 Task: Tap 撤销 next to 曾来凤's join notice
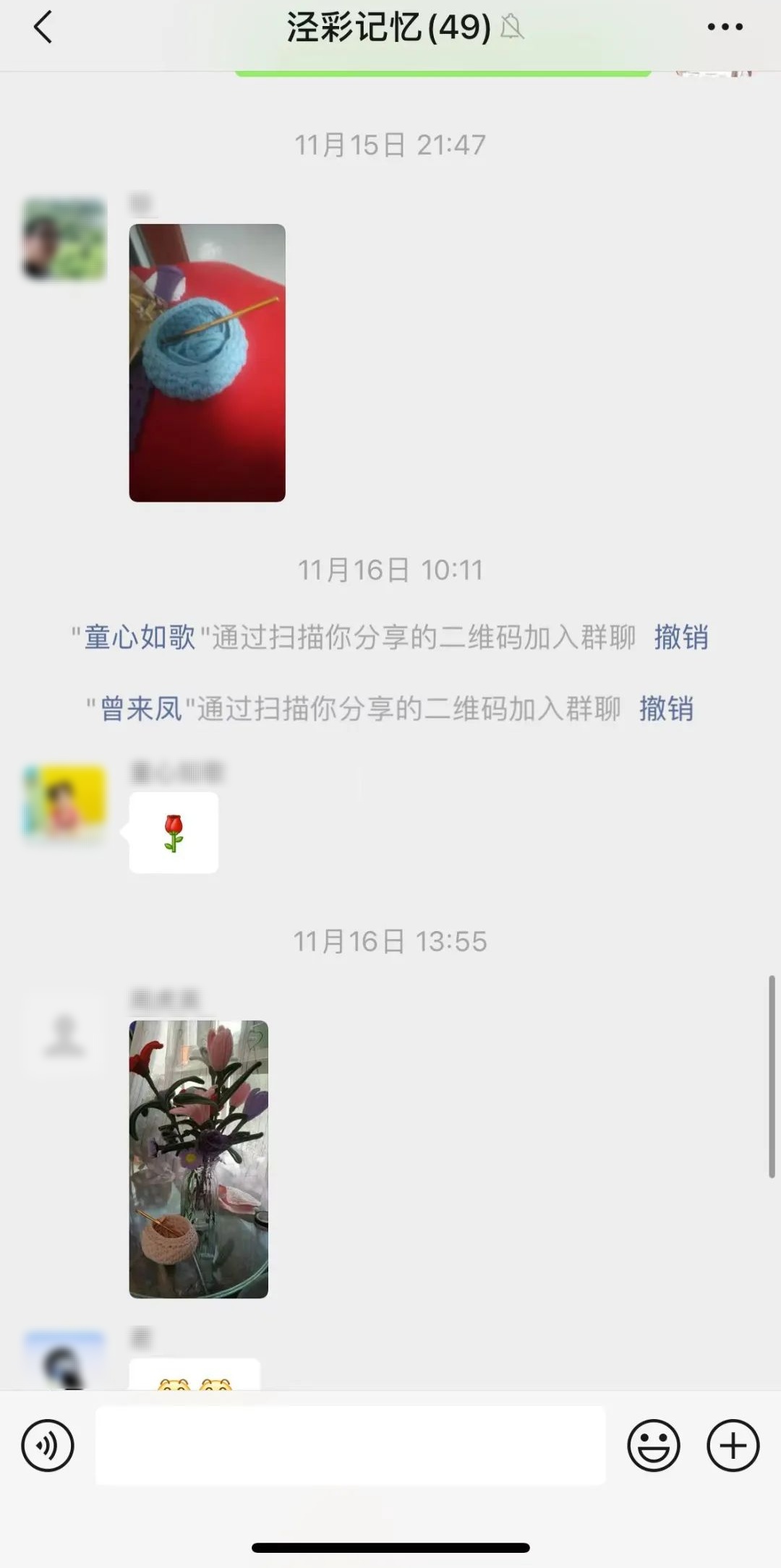[x=666, y=708]
